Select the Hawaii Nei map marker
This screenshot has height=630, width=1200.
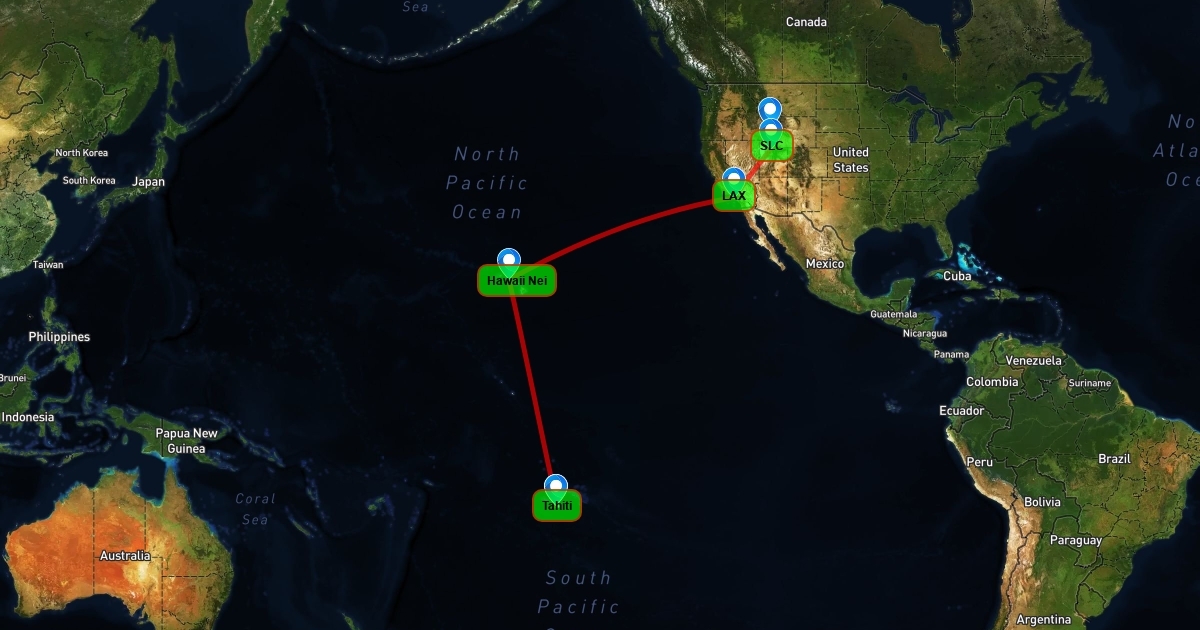tap(516, 281)
